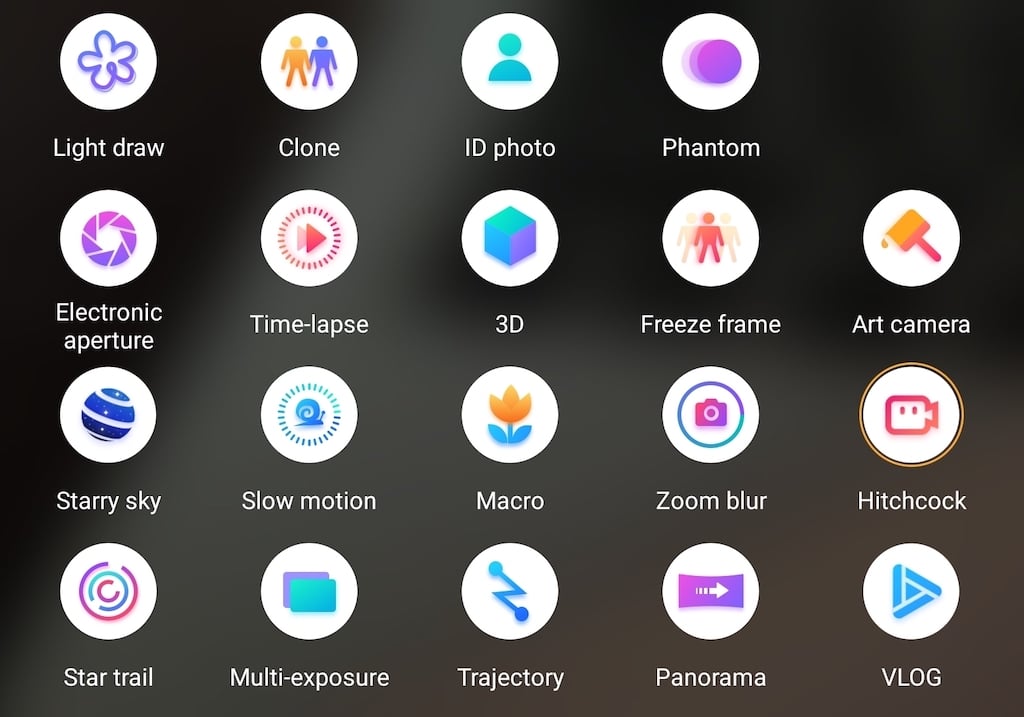Open Zoom blur mode
1024x717 pixels.
click(x=711, y=415)
